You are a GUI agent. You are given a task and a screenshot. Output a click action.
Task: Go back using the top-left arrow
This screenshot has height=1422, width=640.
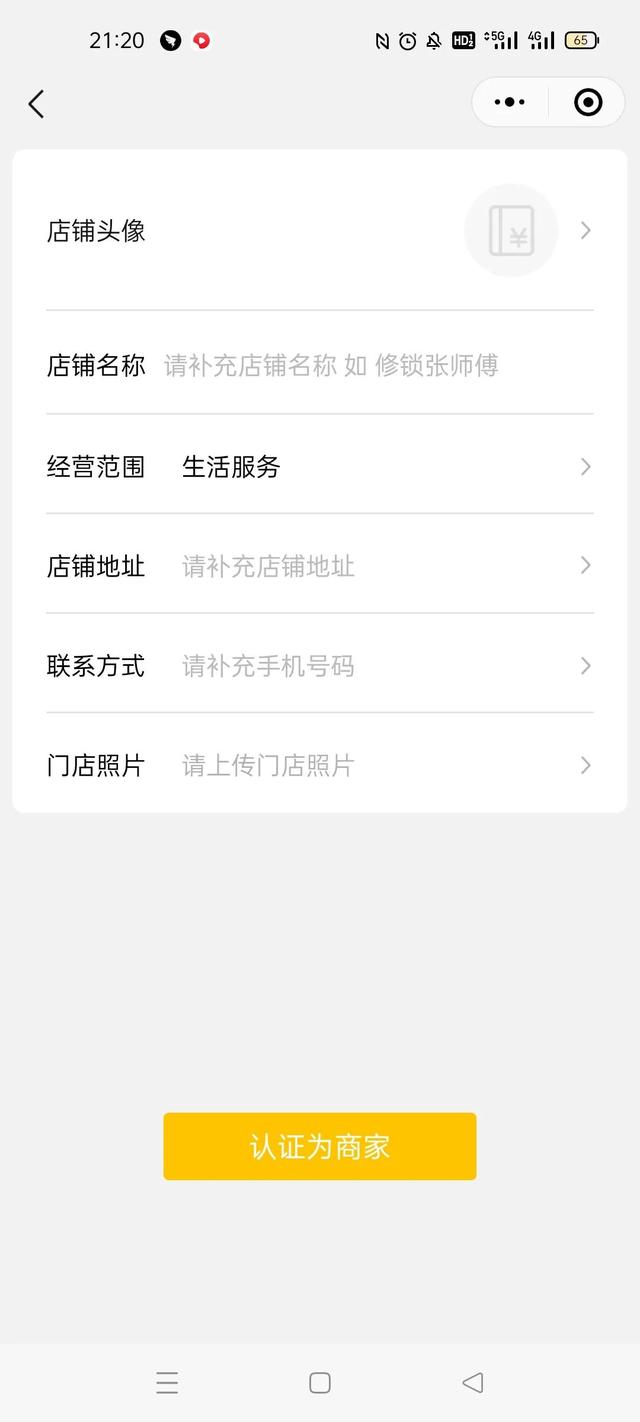pyautogui.click(x=37, y=103)
